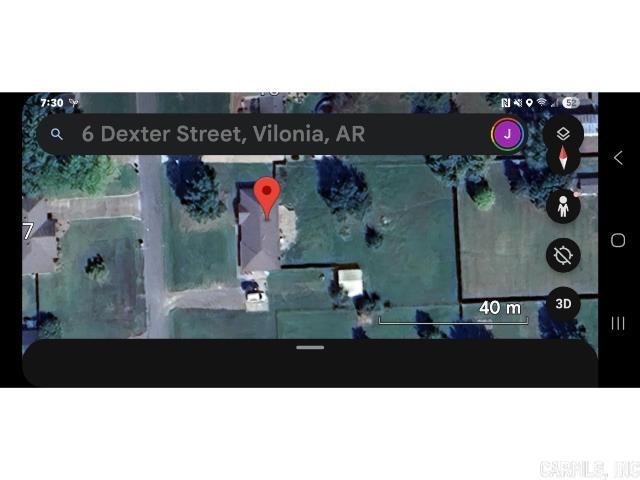Viewport: 640px width, 480px height.
Task: Expand the bottom sheet using its handle
Action: click(310, 348)
